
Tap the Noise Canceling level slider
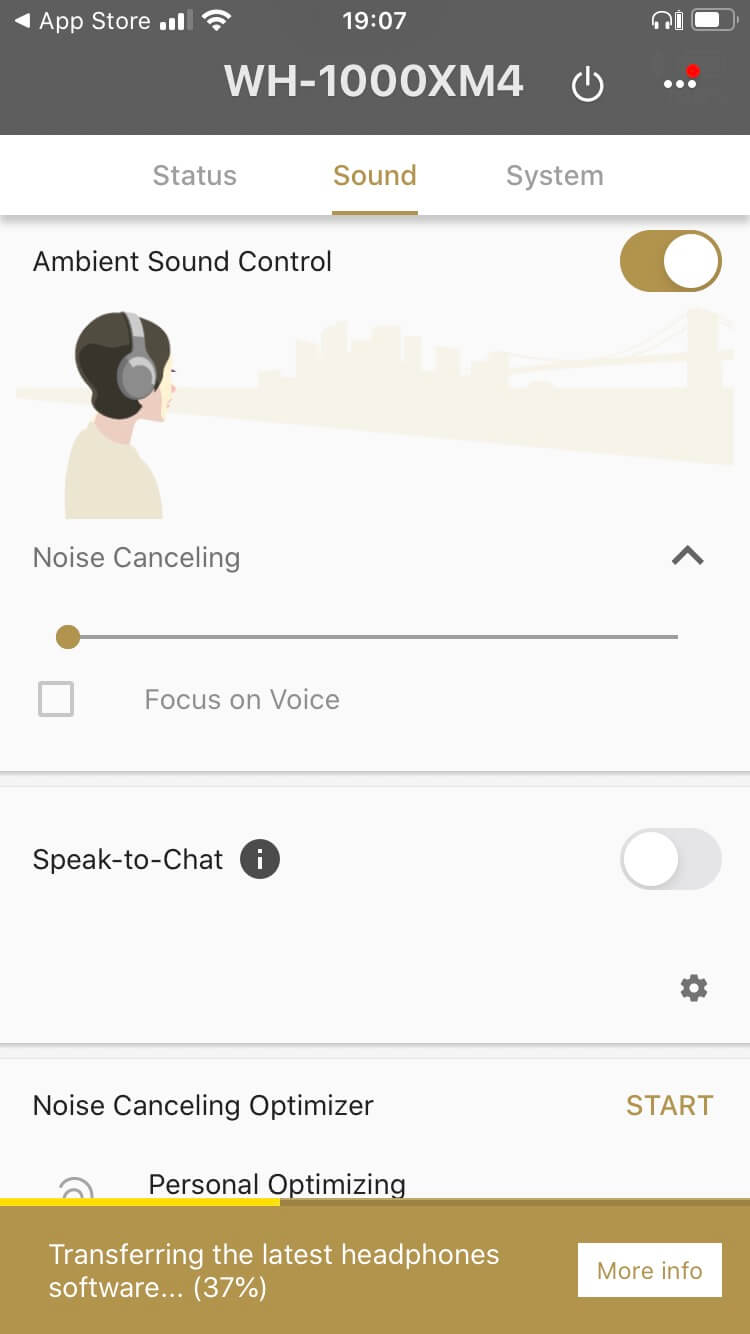coord(370,637)
